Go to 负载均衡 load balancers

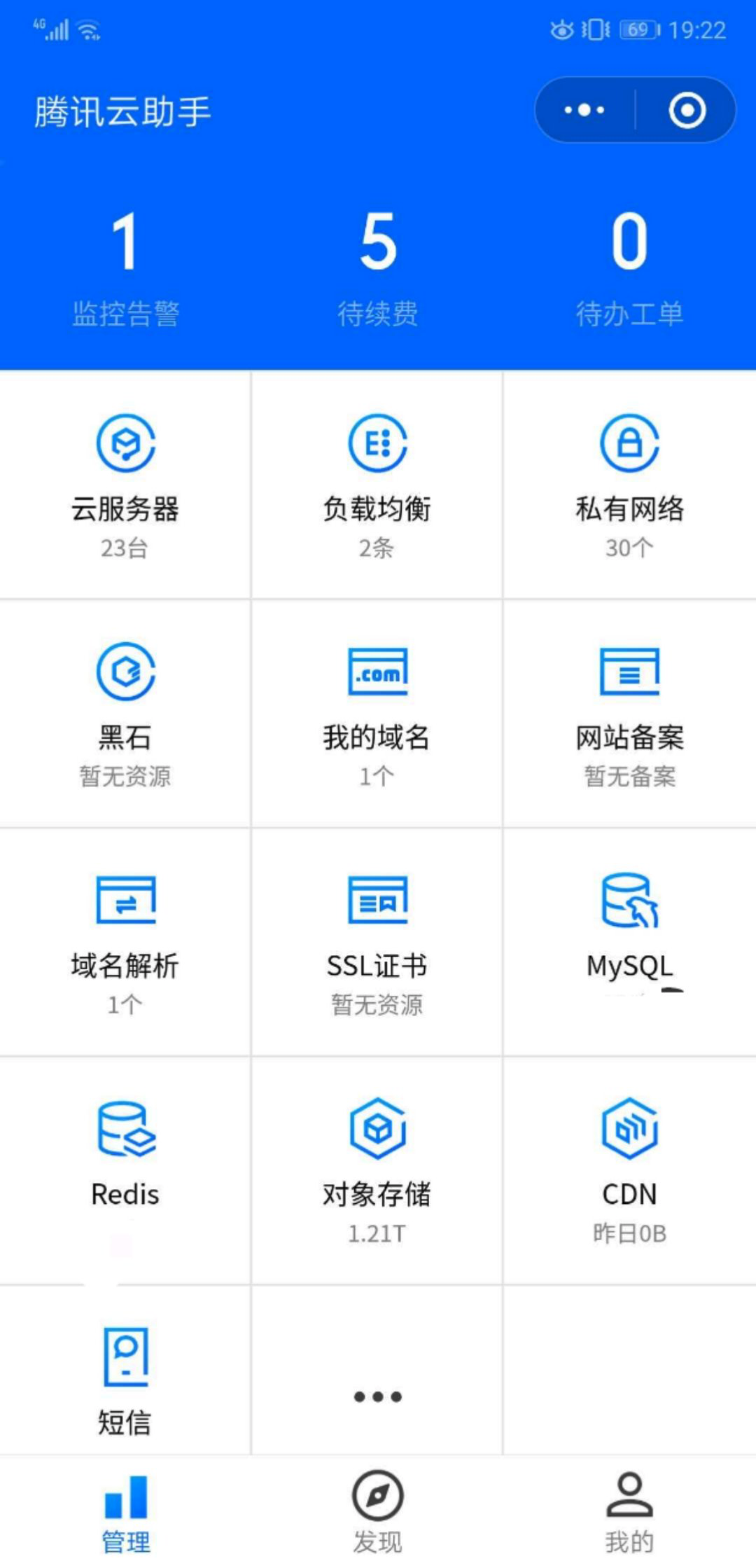click(x=377, y=485)
